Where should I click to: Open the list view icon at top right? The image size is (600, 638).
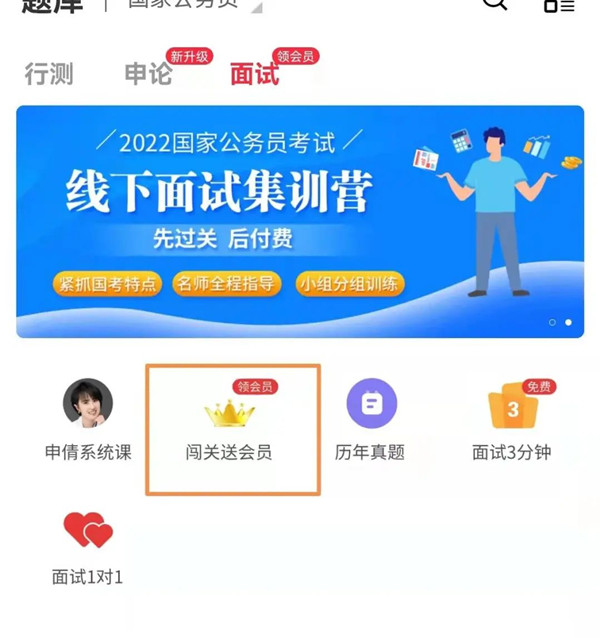pyautogui.click(x=559, y=5)
